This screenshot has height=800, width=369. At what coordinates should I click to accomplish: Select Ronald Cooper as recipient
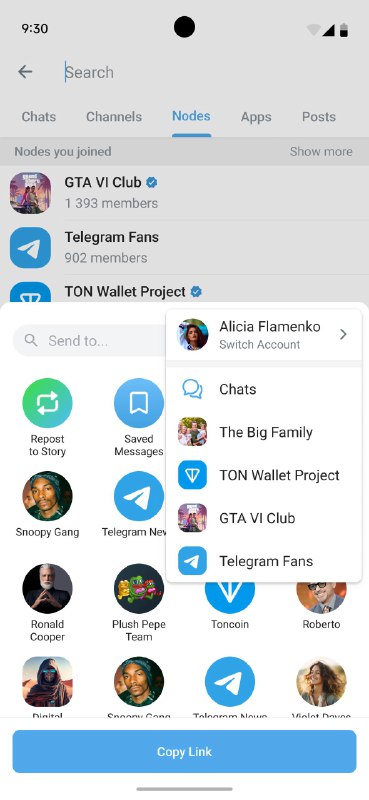(x=47, y=603)
